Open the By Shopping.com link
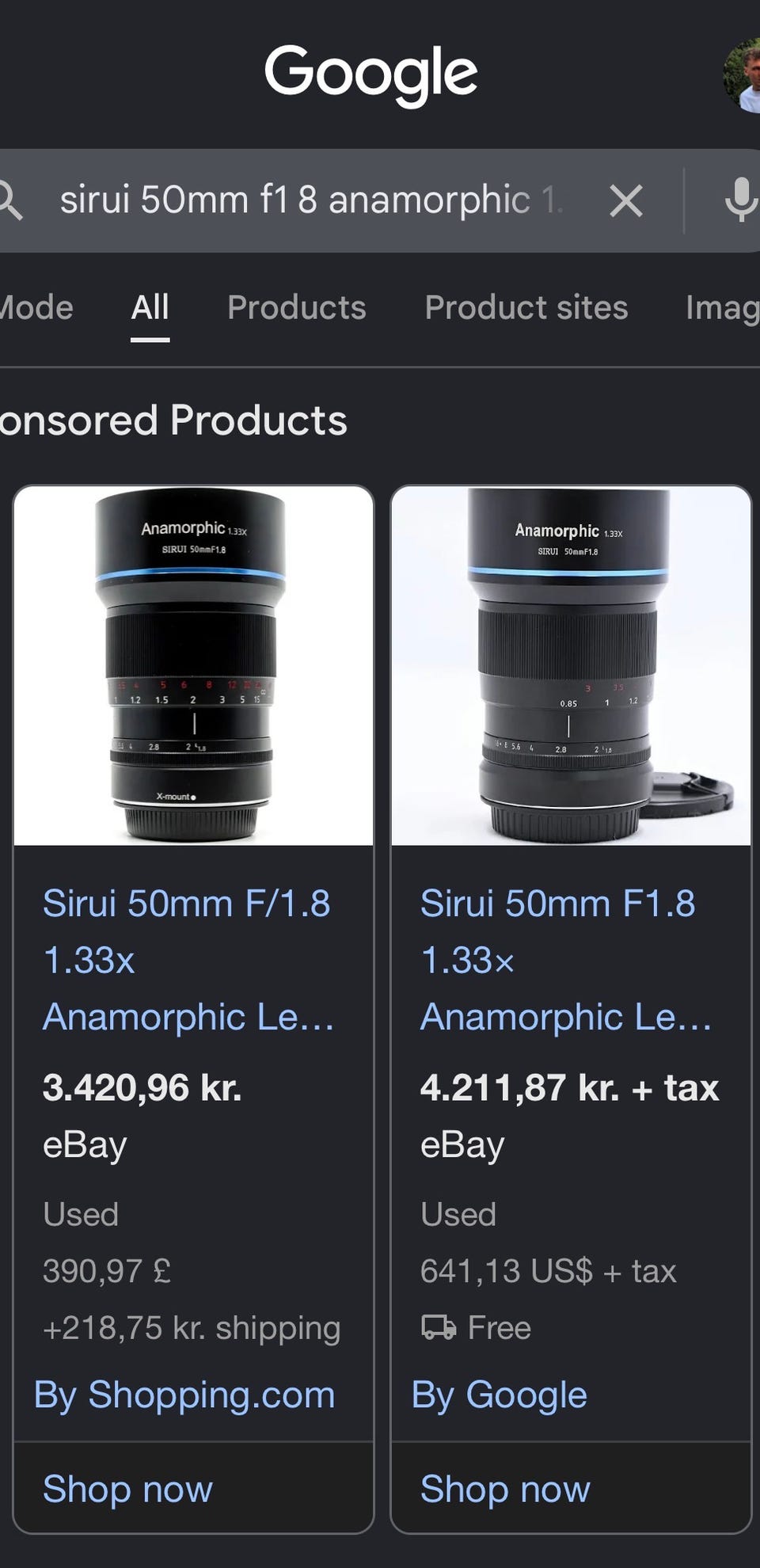This screenshot has height=1568, width=760. click(x=184, y=1395)
